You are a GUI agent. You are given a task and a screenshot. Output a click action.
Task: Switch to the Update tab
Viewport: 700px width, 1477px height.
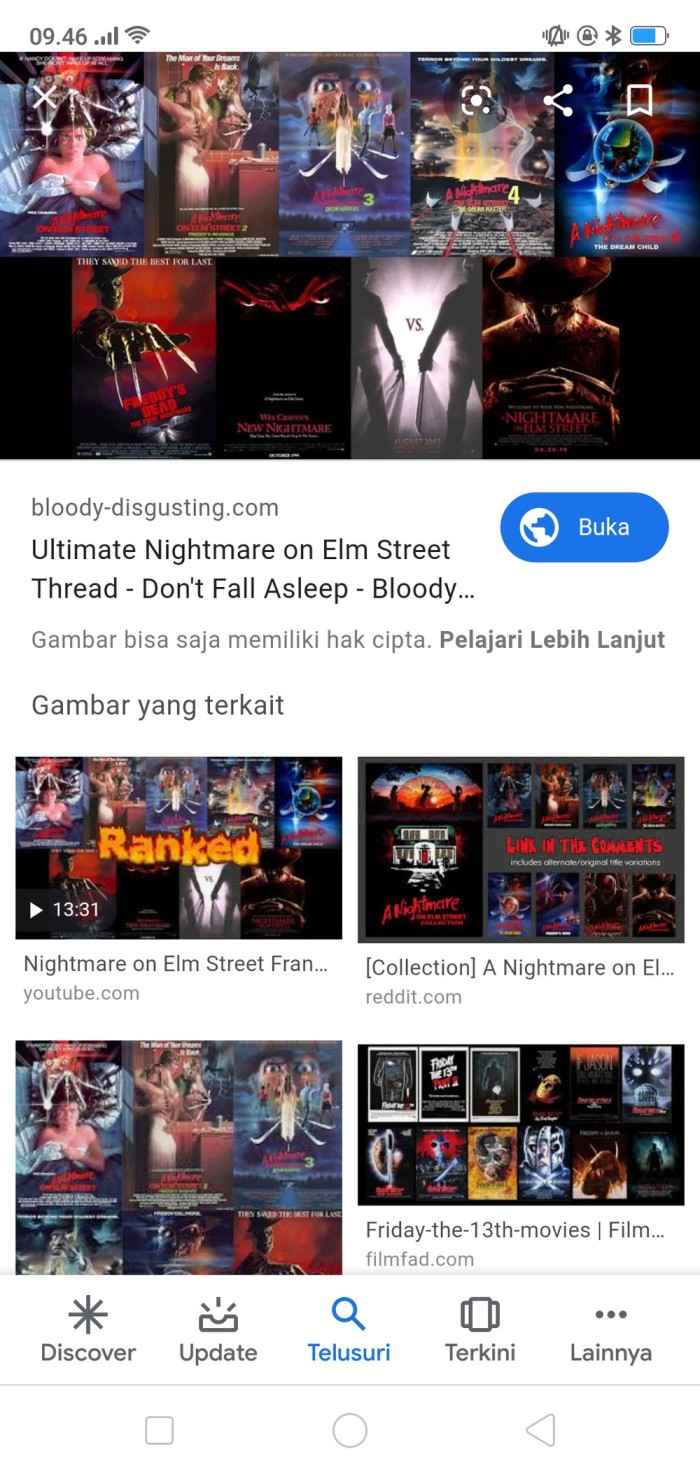[218, 1331]
